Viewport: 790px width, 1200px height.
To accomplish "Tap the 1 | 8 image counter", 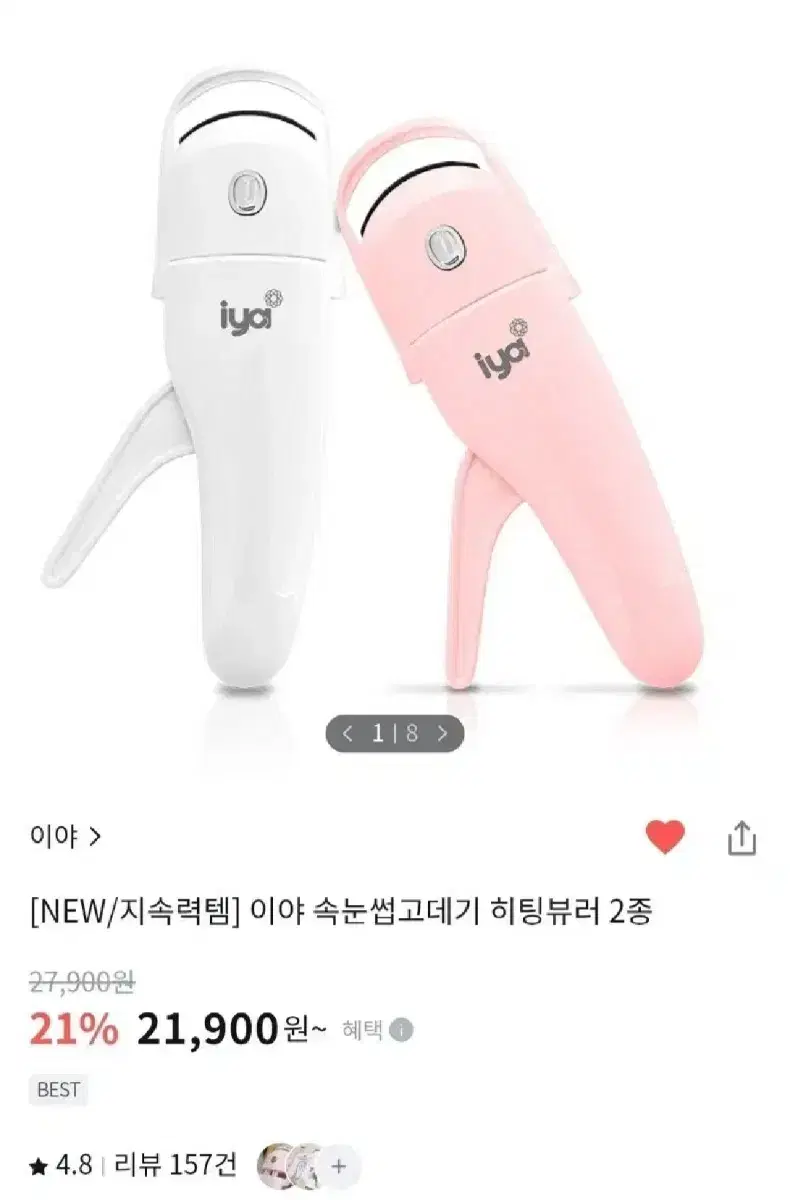I will point(394,735).
